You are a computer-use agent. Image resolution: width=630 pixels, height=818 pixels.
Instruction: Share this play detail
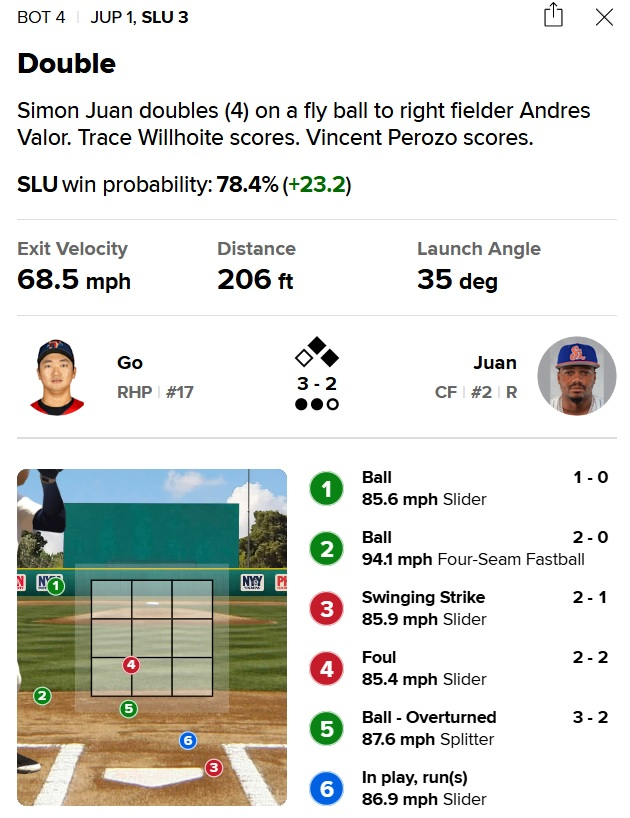pos(554,16)
